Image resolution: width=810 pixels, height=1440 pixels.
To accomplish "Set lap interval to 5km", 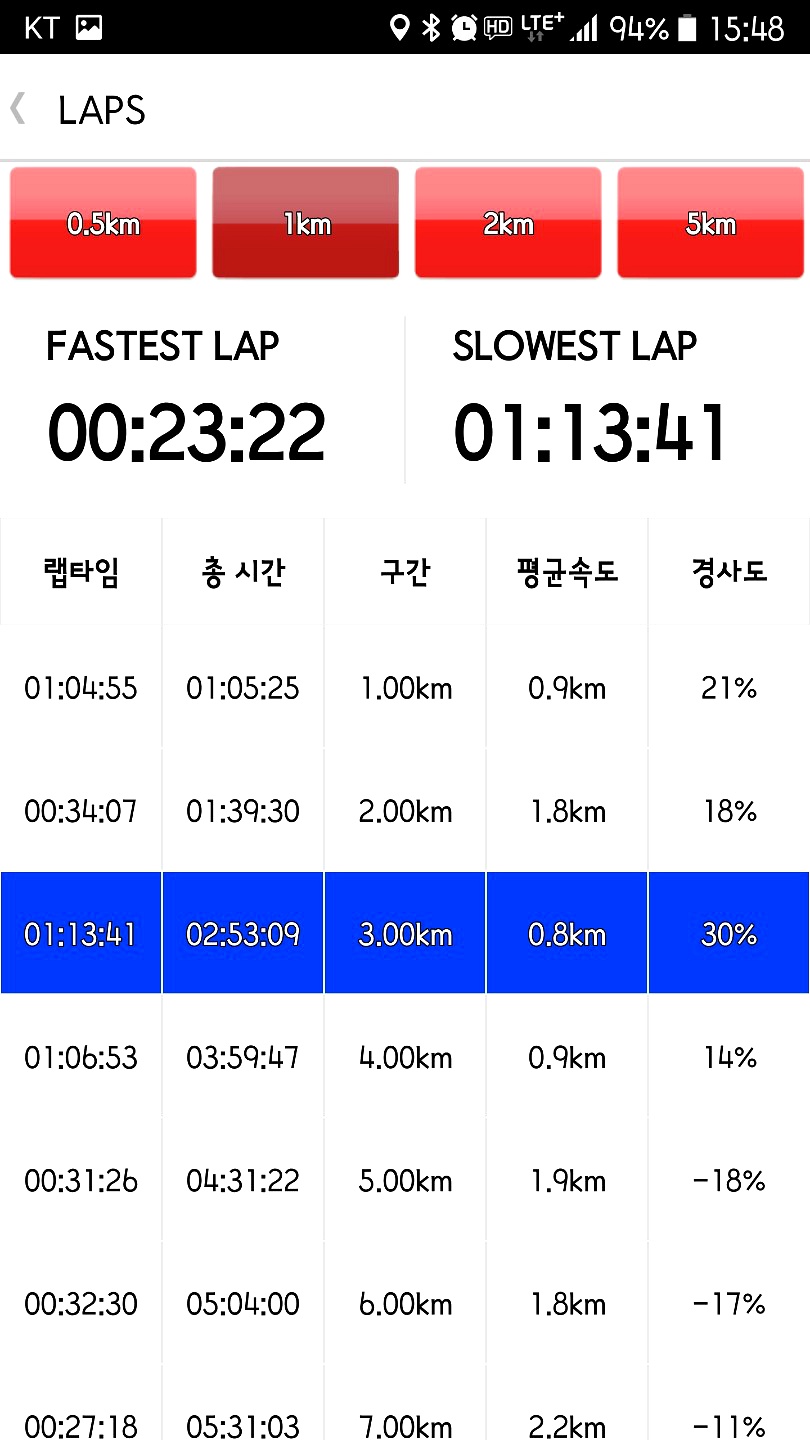I will point(710,222).
